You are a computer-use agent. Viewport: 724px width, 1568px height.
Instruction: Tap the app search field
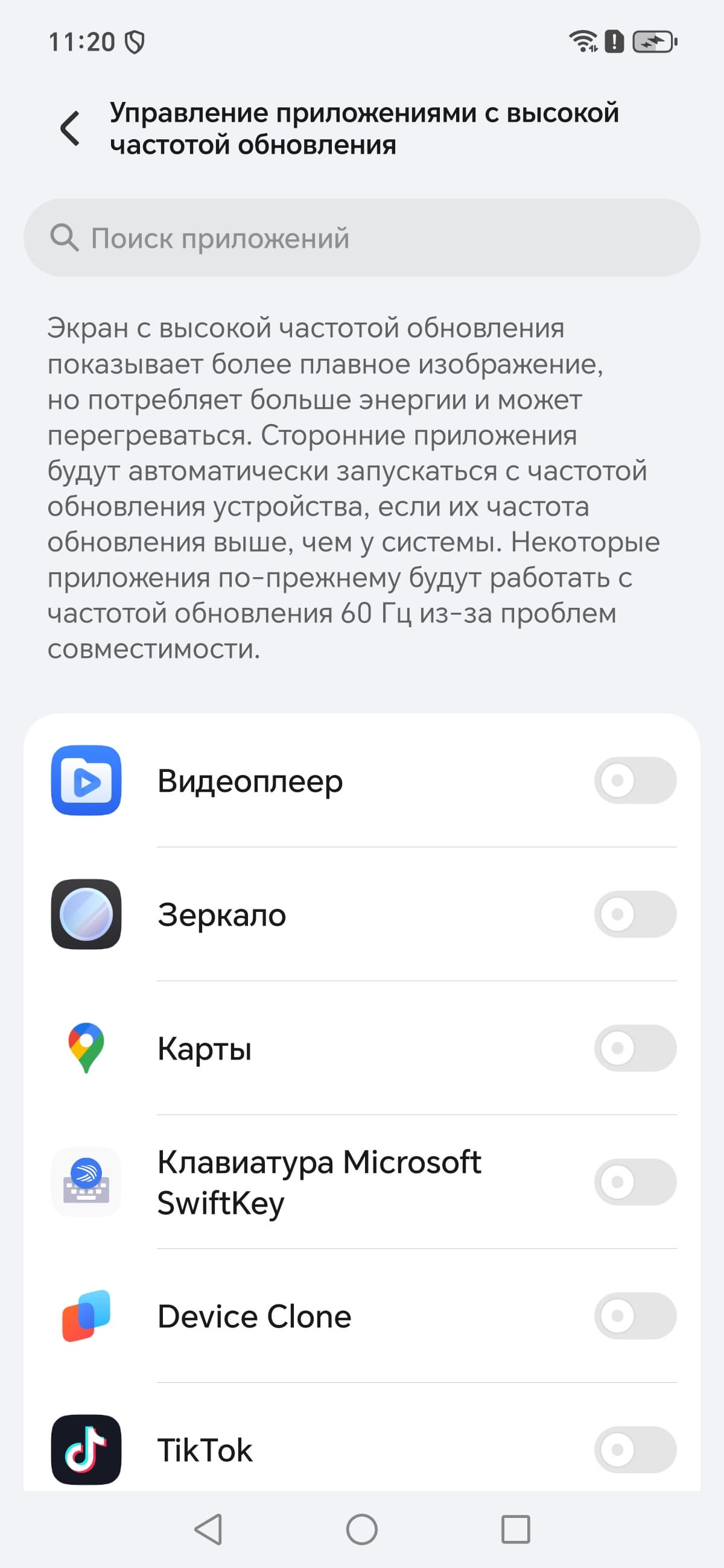tap(361, 238)
